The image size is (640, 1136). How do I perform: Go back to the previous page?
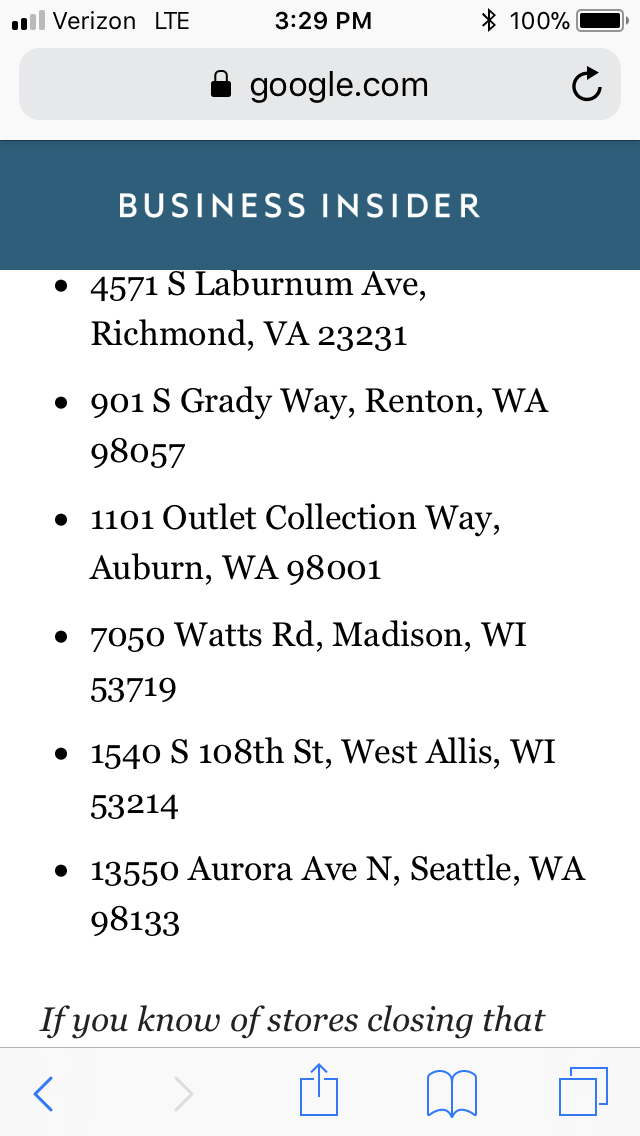click(x=43, y=1094)
